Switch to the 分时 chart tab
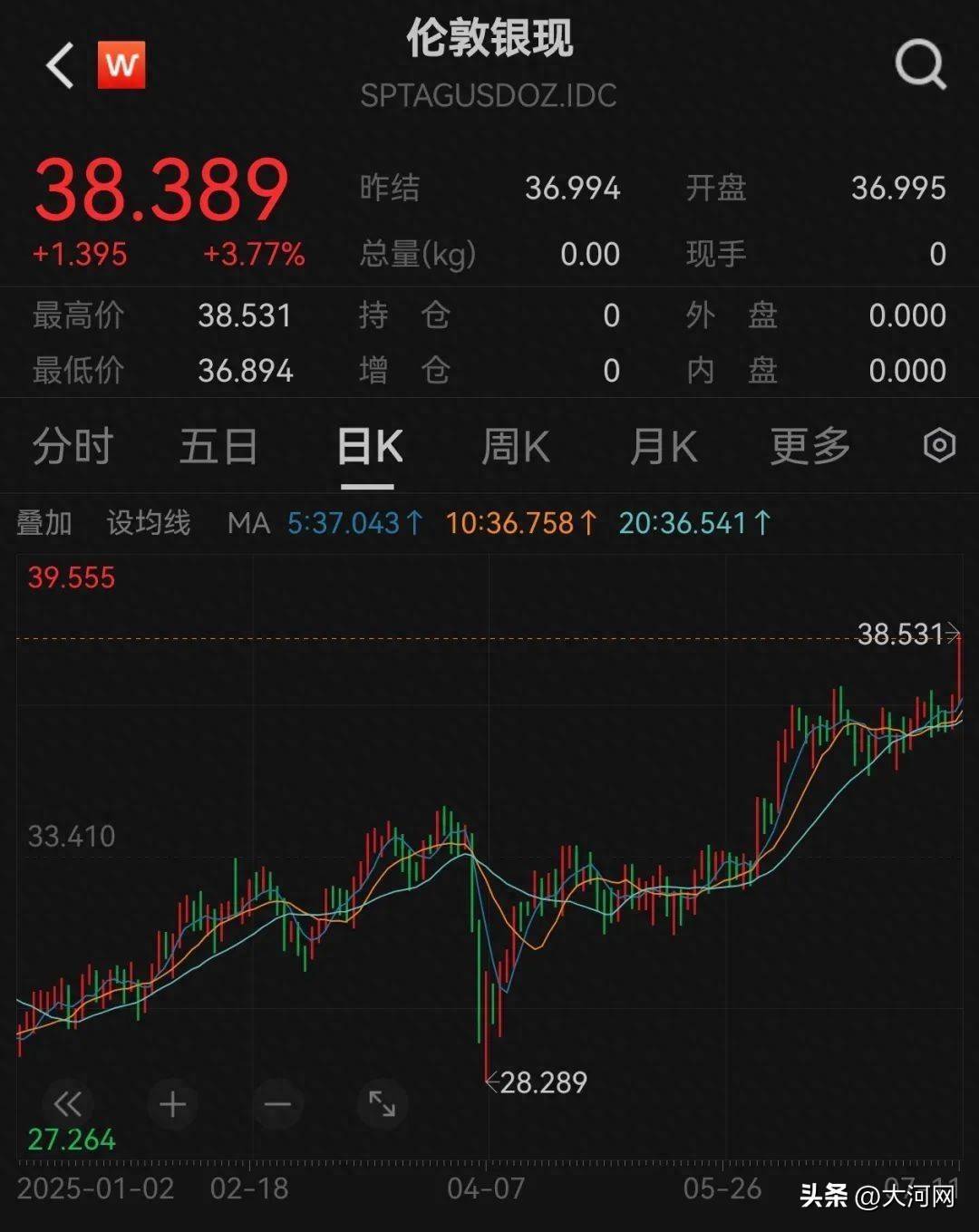The image size is (979, 1232). tap(73, 447)
